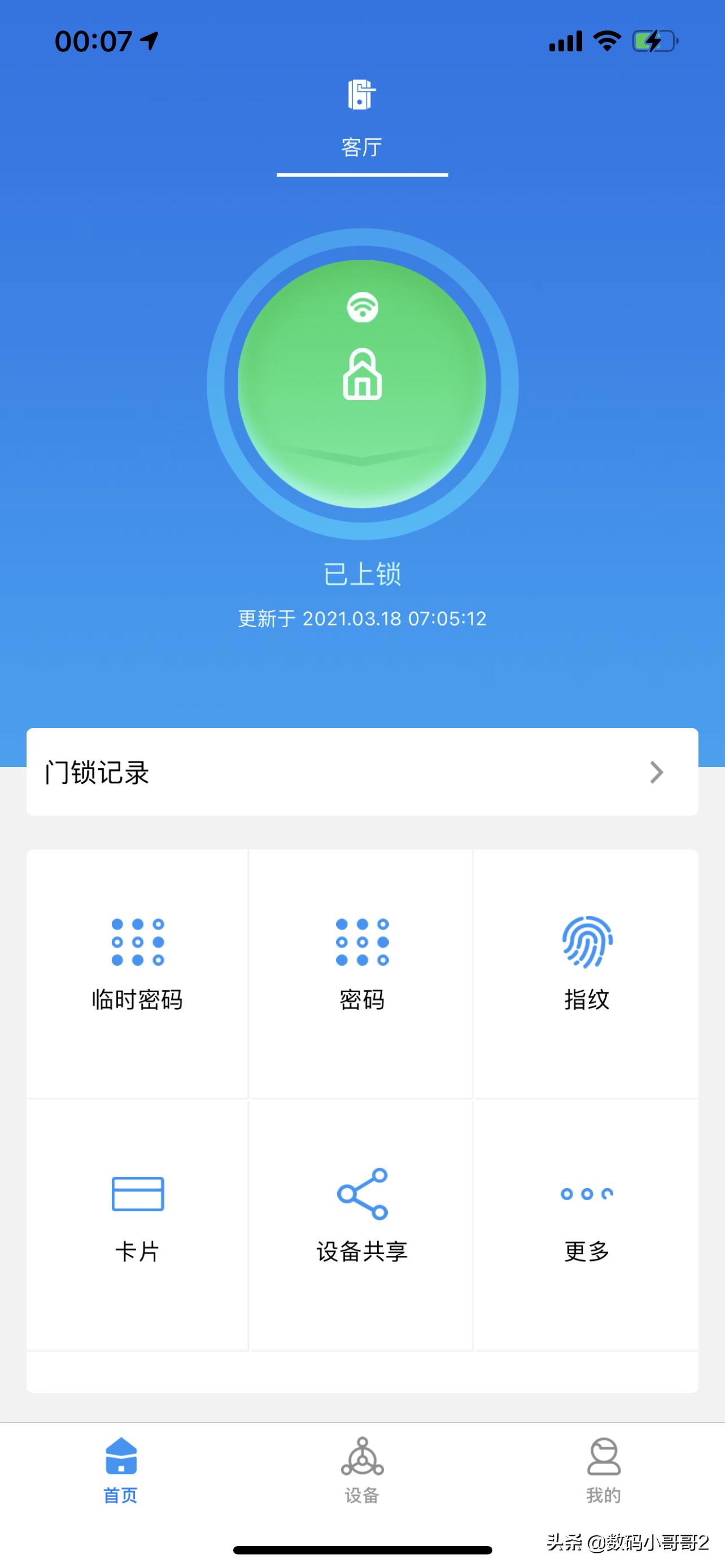
Task: Tap the WiFi signal icon inside the lock button
Action: click(x=363, y=308)
